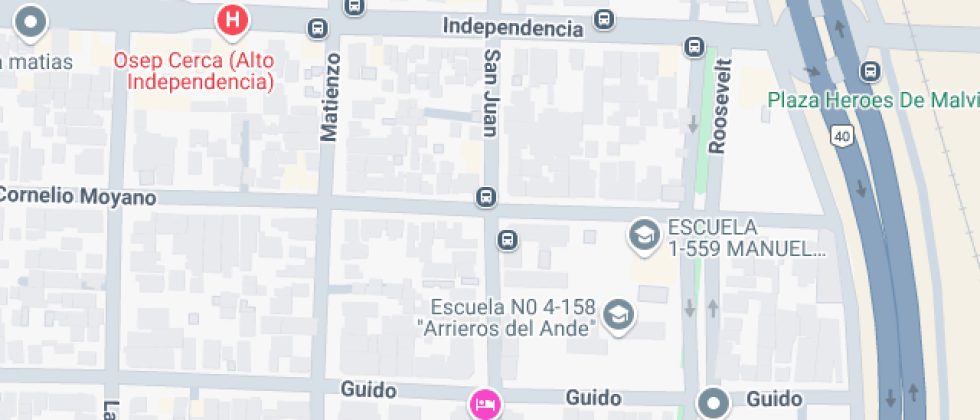Open the pink hotel marker on Guido street
This screenshot has width=980, height=420.
coord(484,404)
